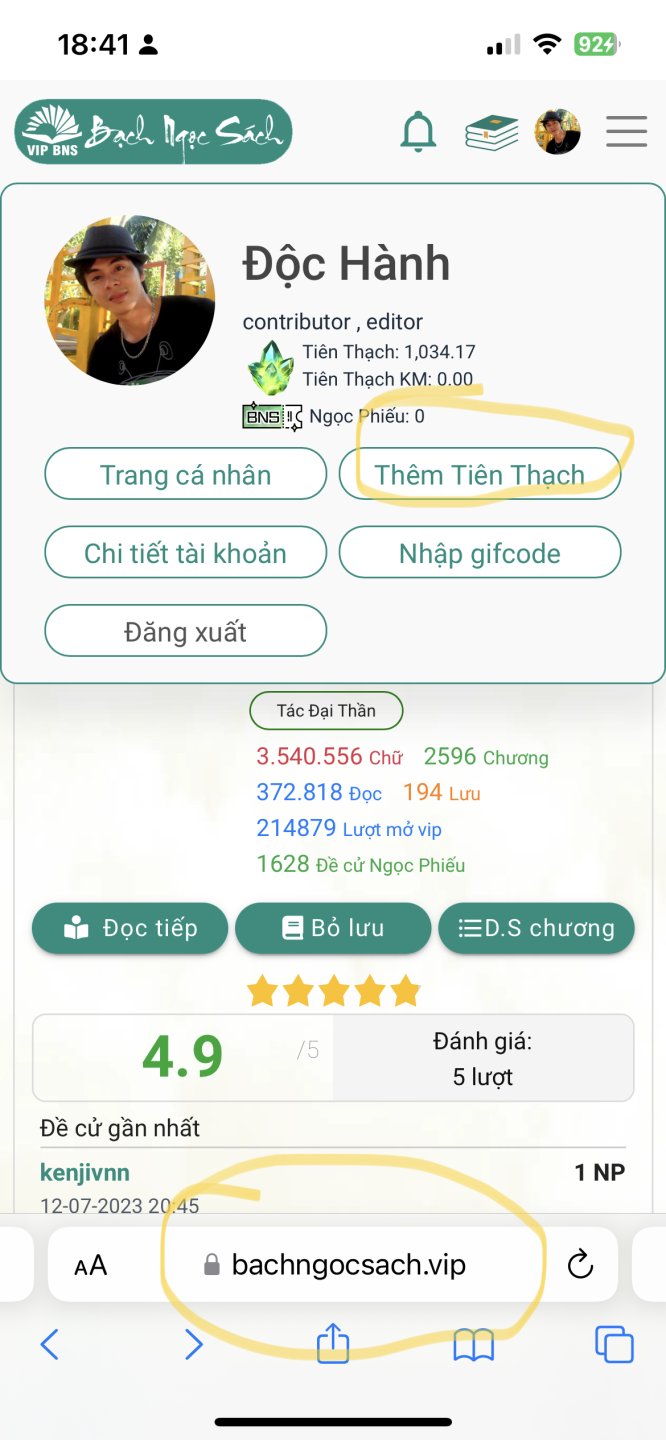Open Chi tiết tài khoản
Screen dimensions: 666x1440
186,553
